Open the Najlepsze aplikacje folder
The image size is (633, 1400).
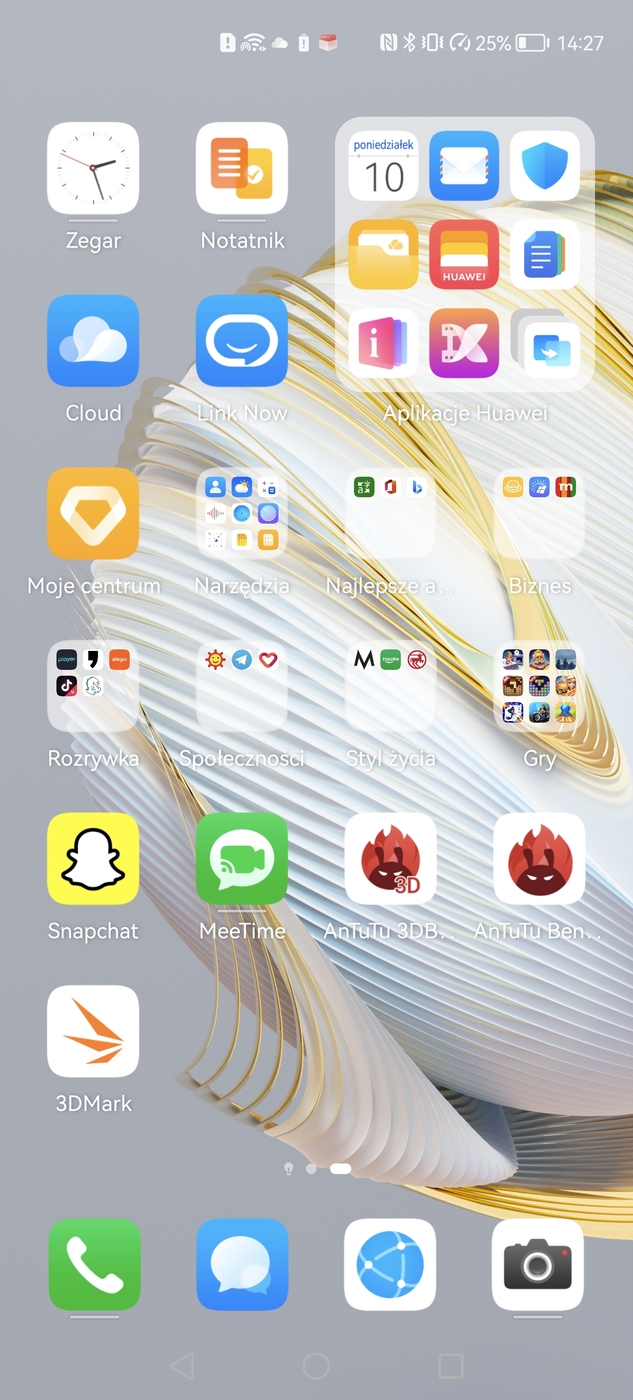pyautogui.click(x=390, y=513)
